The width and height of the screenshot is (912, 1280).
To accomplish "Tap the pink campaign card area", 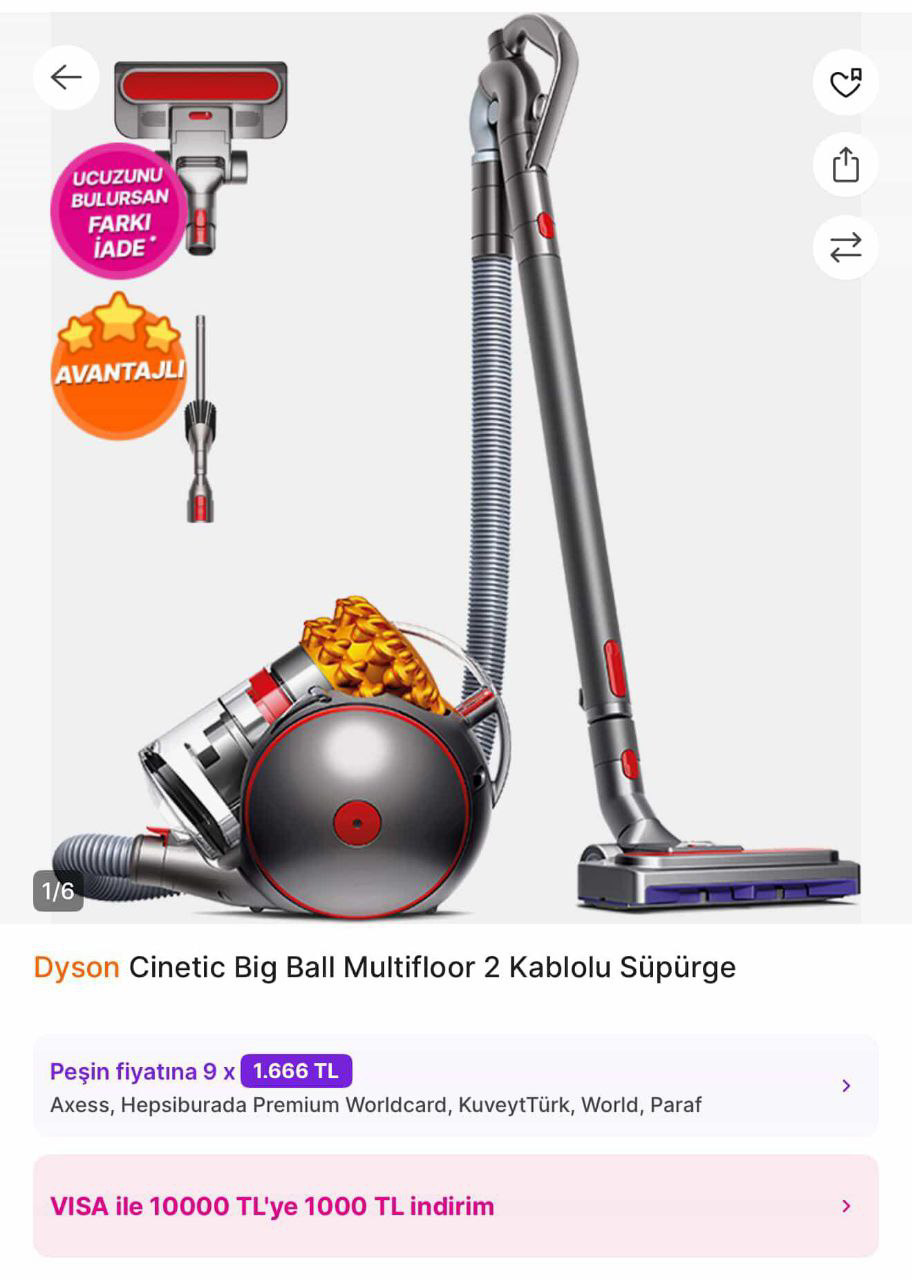I will point(456,1206).
